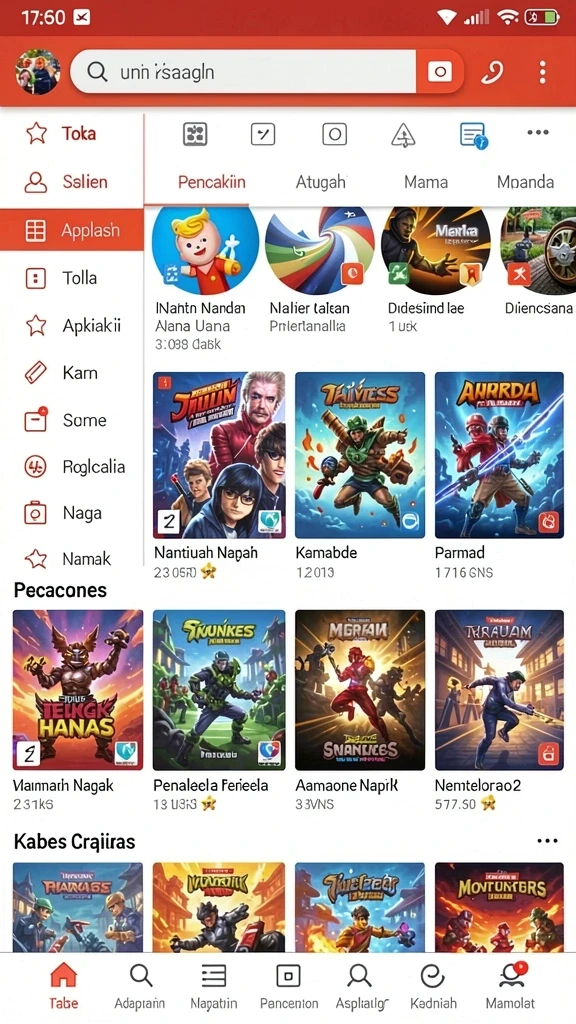Go to the Adaprarin tab in bottom bar

(140, 986)
